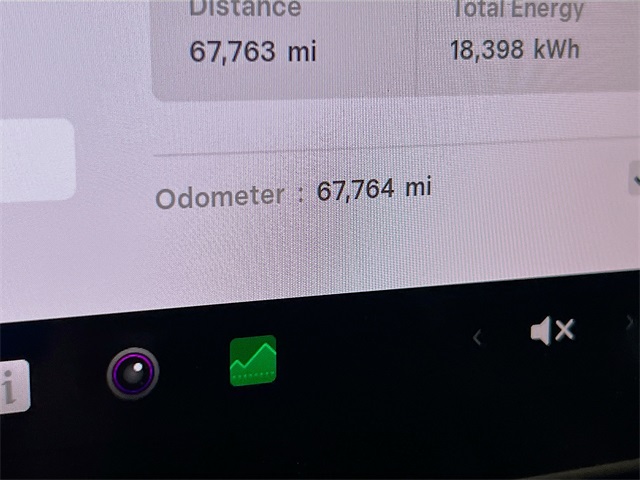The height and width of the screenshot is (480, 640).
Task: Unmute the speaker volume icon
Action: (x=552, y=331)
